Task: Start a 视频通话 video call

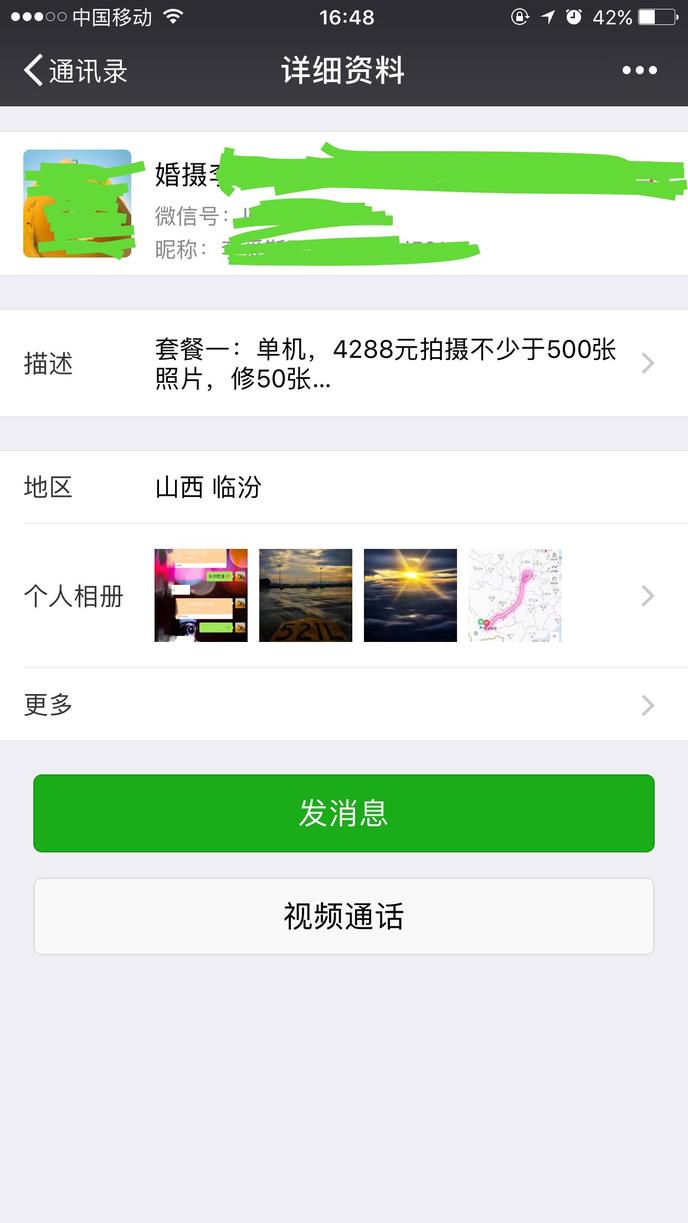Action: coord(344,917)
